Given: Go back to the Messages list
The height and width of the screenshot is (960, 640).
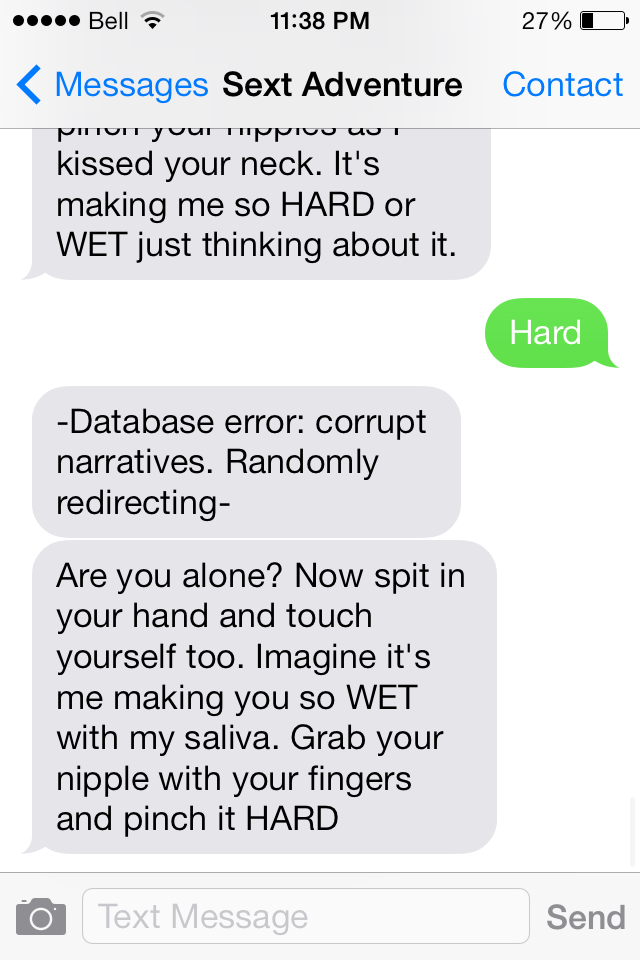Looking at the screenshot, I should tap(110, 85).
